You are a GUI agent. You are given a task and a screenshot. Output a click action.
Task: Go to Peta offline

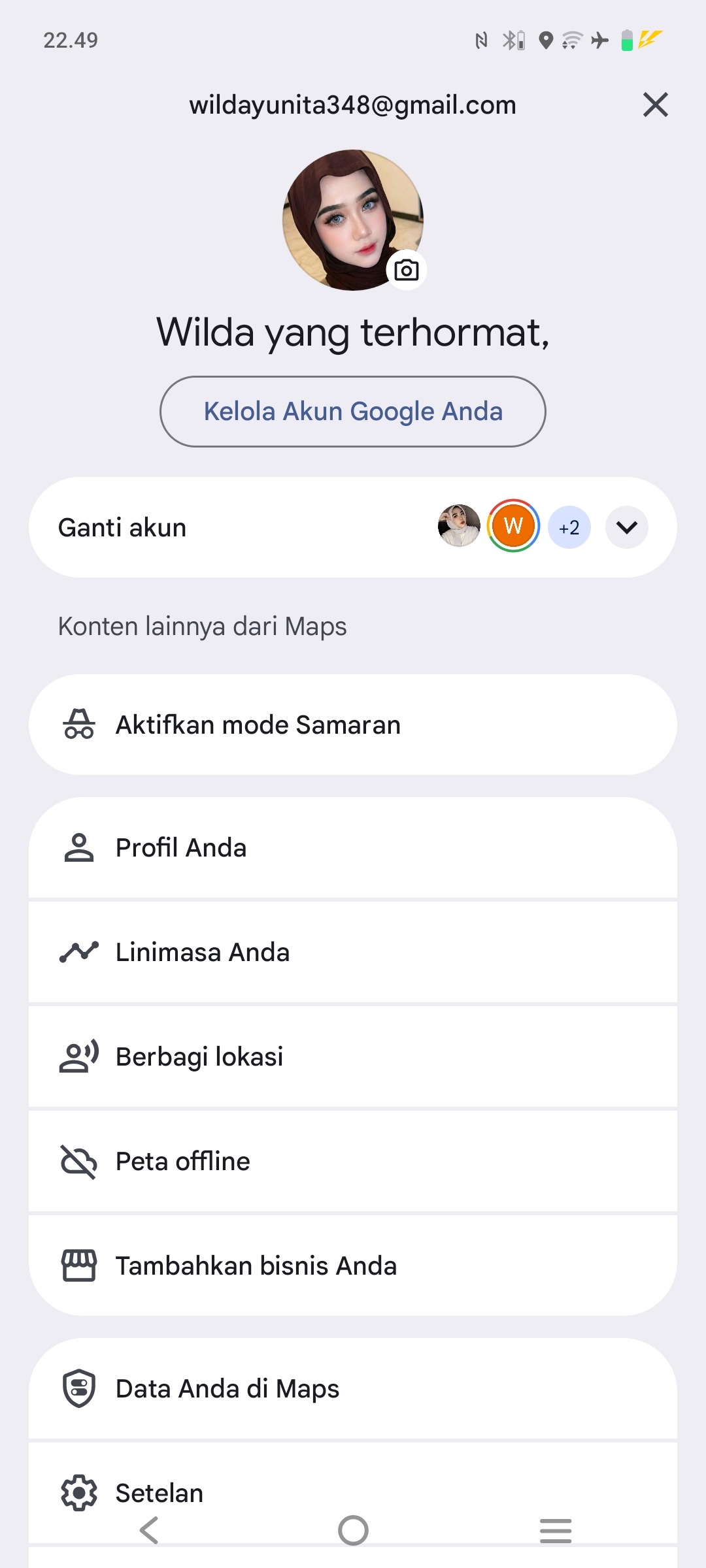point(353,1162)
